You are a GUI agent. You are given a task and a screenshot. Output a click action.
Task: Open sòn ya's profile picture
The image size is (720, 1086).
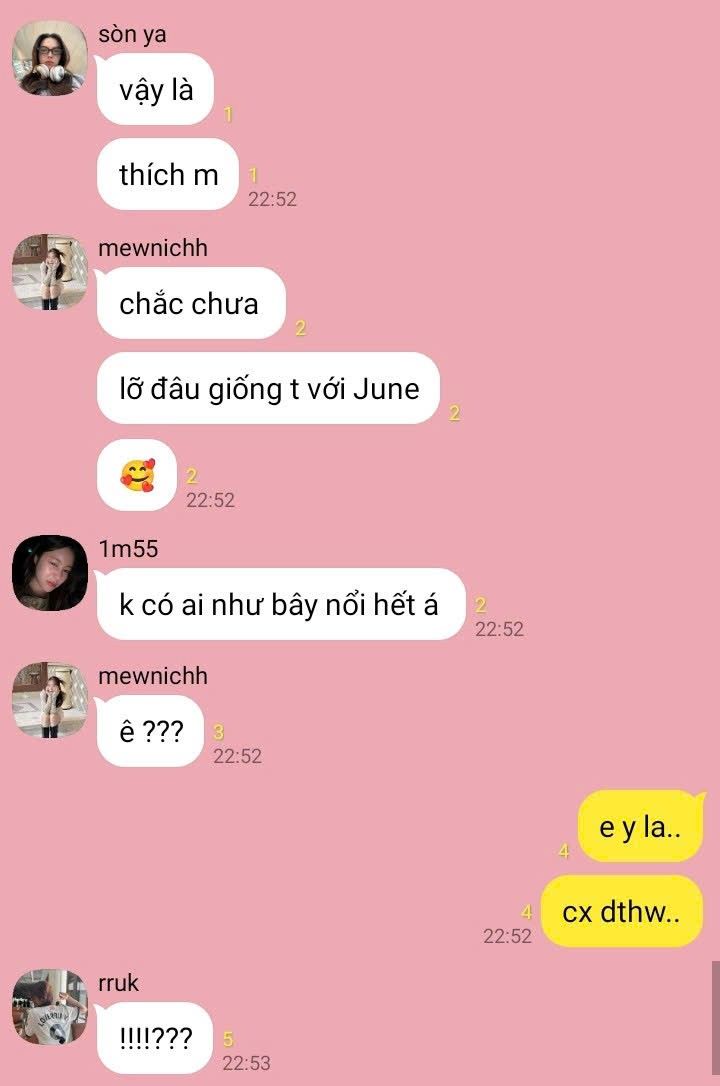click(50, 59)
